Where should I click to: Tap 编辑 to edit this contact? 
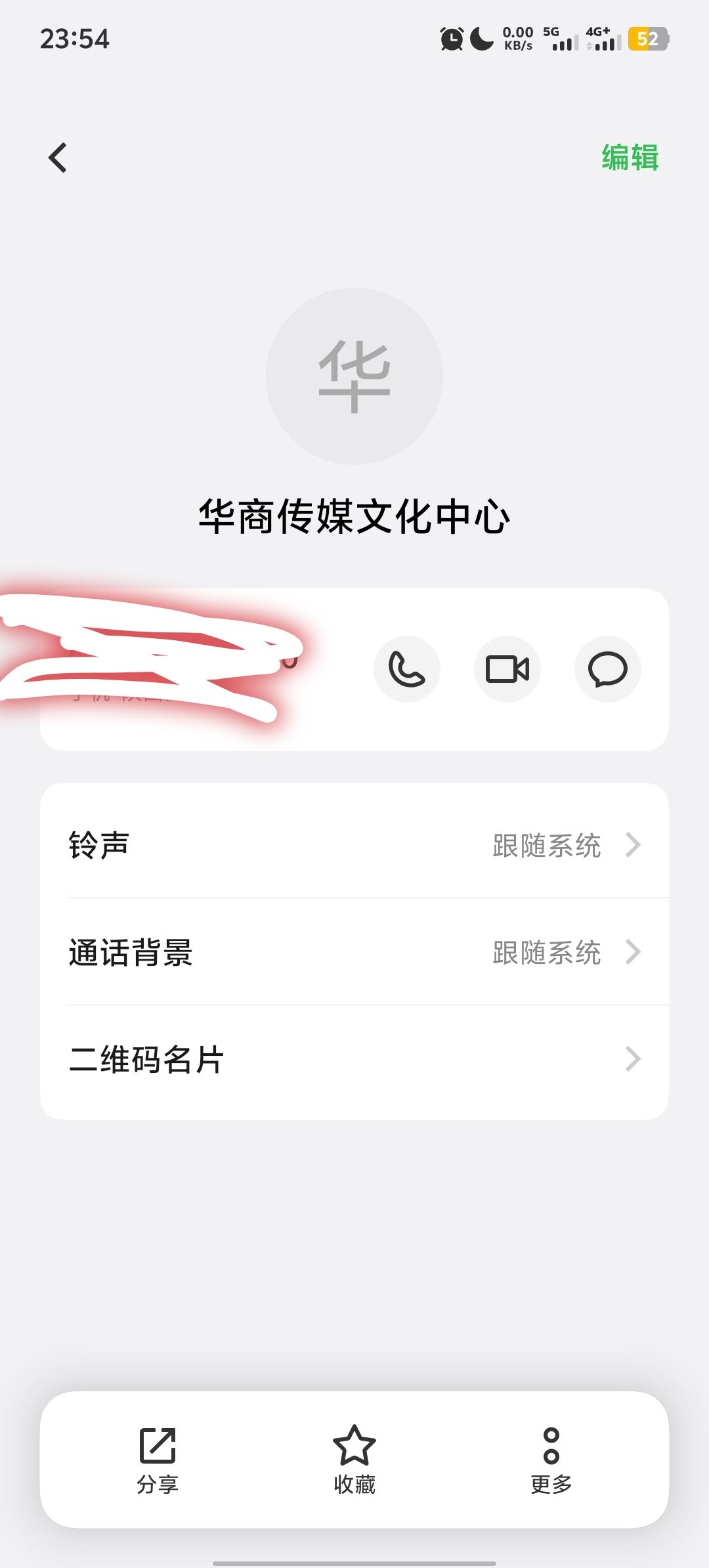coord(630,158)
